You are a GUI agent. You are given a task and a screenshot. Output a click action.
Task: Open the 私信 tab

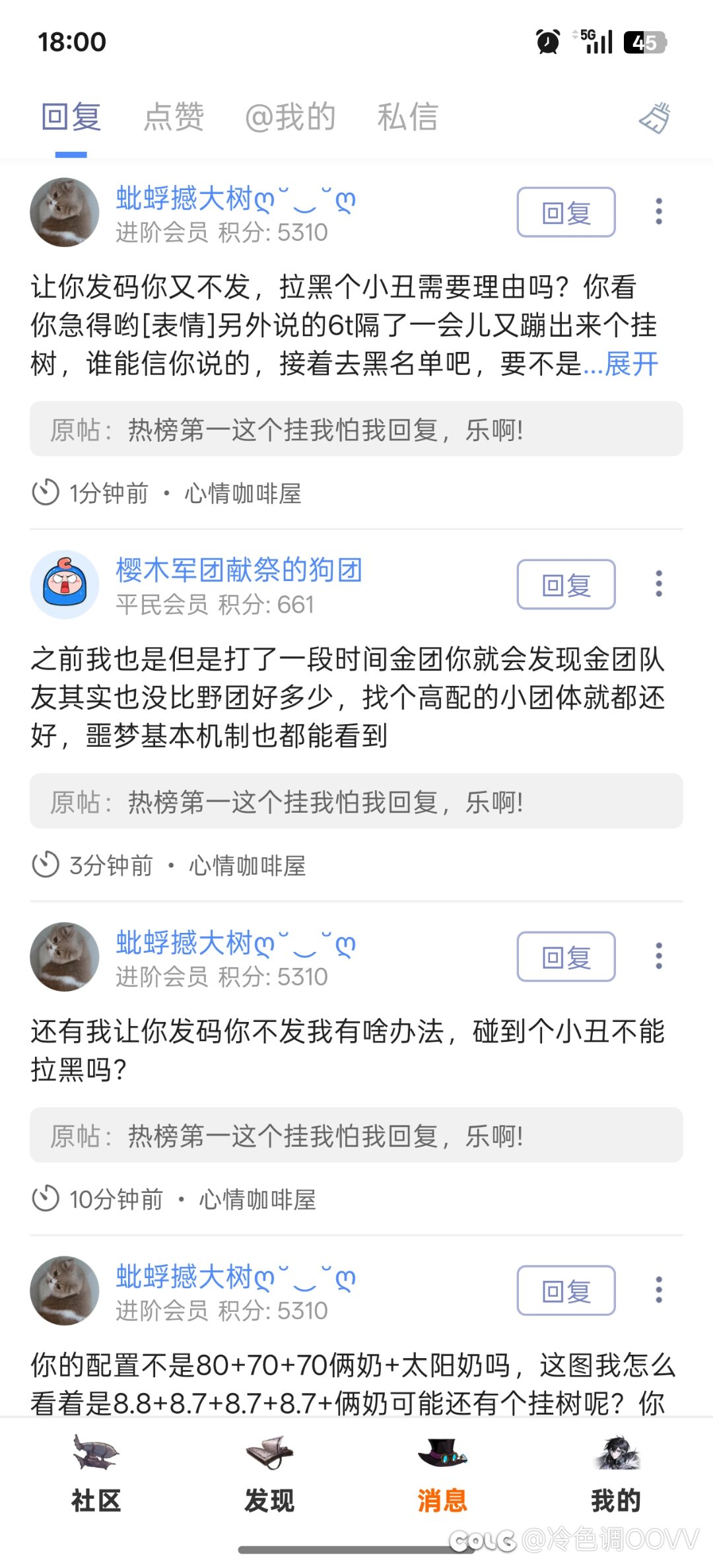pyautogui.click(x=407, y=118)
